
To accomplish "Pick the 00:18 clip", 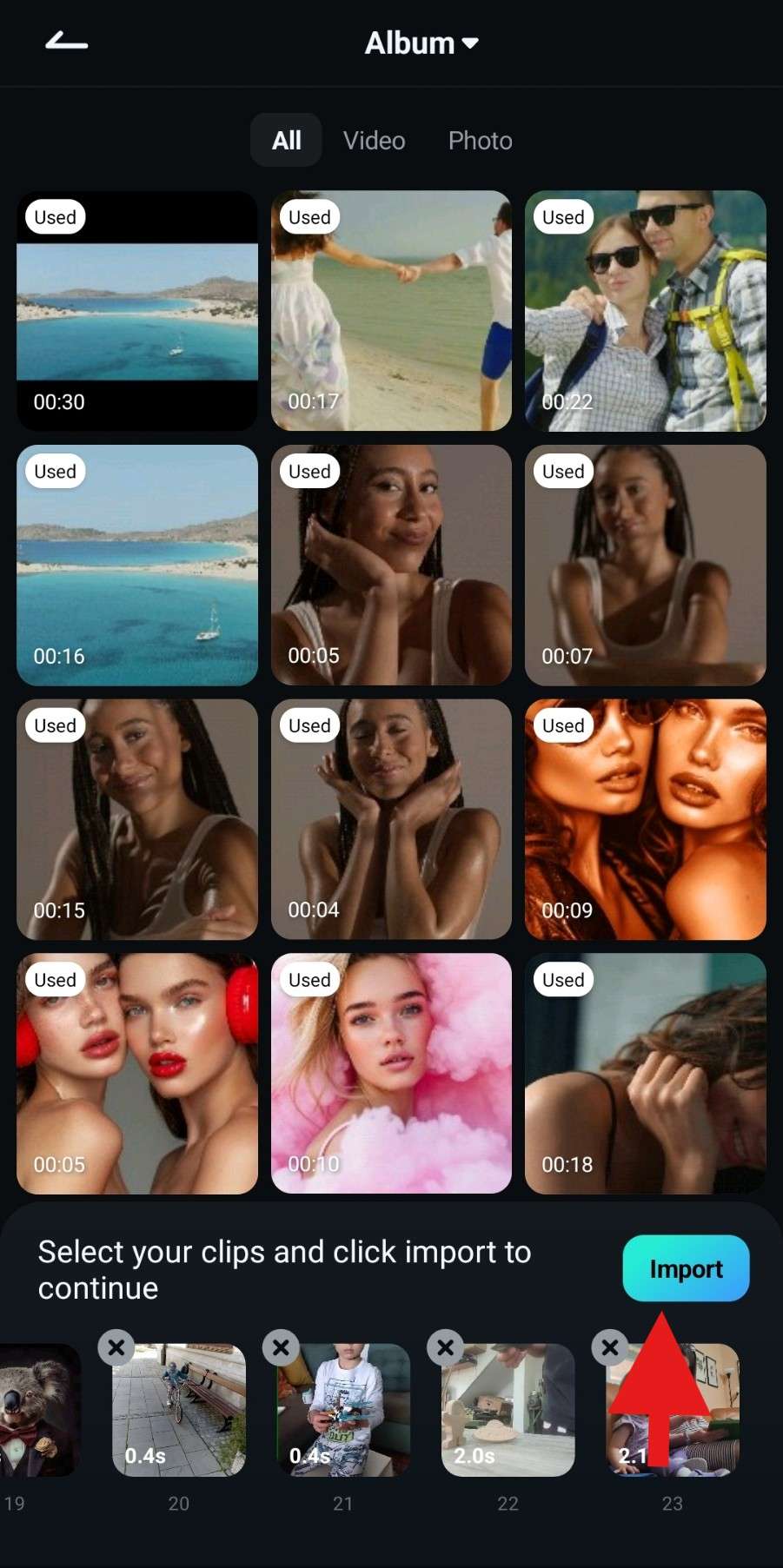I will pyautogui.click(x=646, y=1073).
